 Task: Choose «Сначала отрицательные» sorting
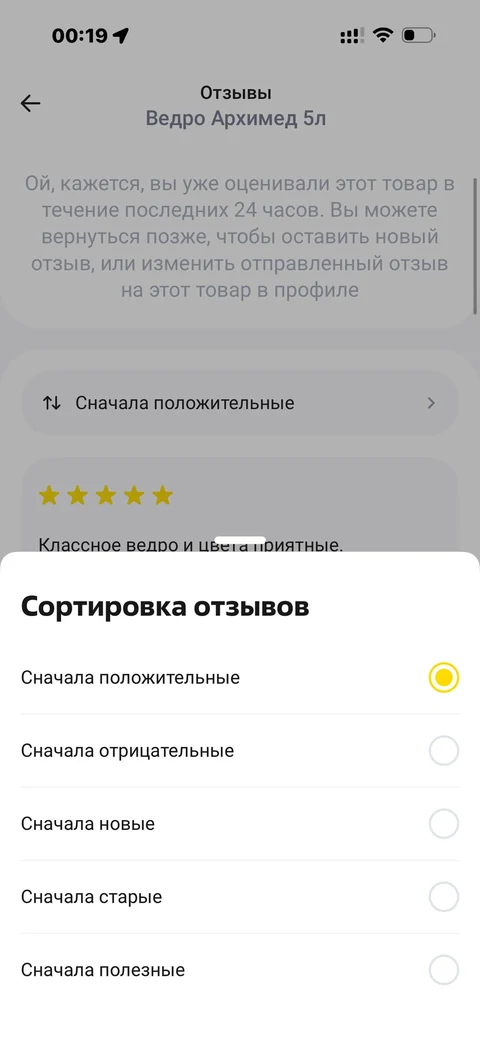point(240,751)
